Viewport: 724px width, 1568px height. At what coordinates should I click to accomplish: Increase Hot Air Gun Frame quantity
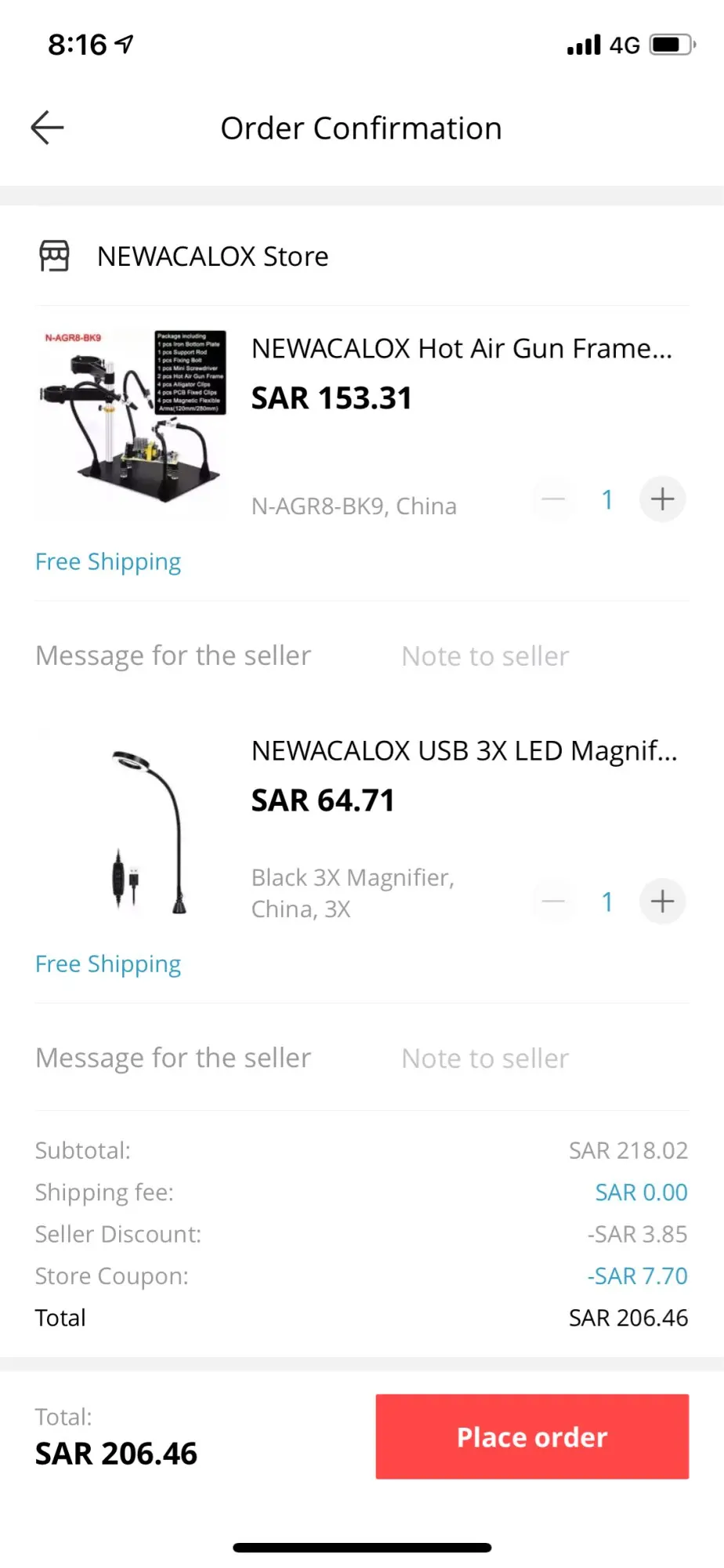tap(662, 499)
